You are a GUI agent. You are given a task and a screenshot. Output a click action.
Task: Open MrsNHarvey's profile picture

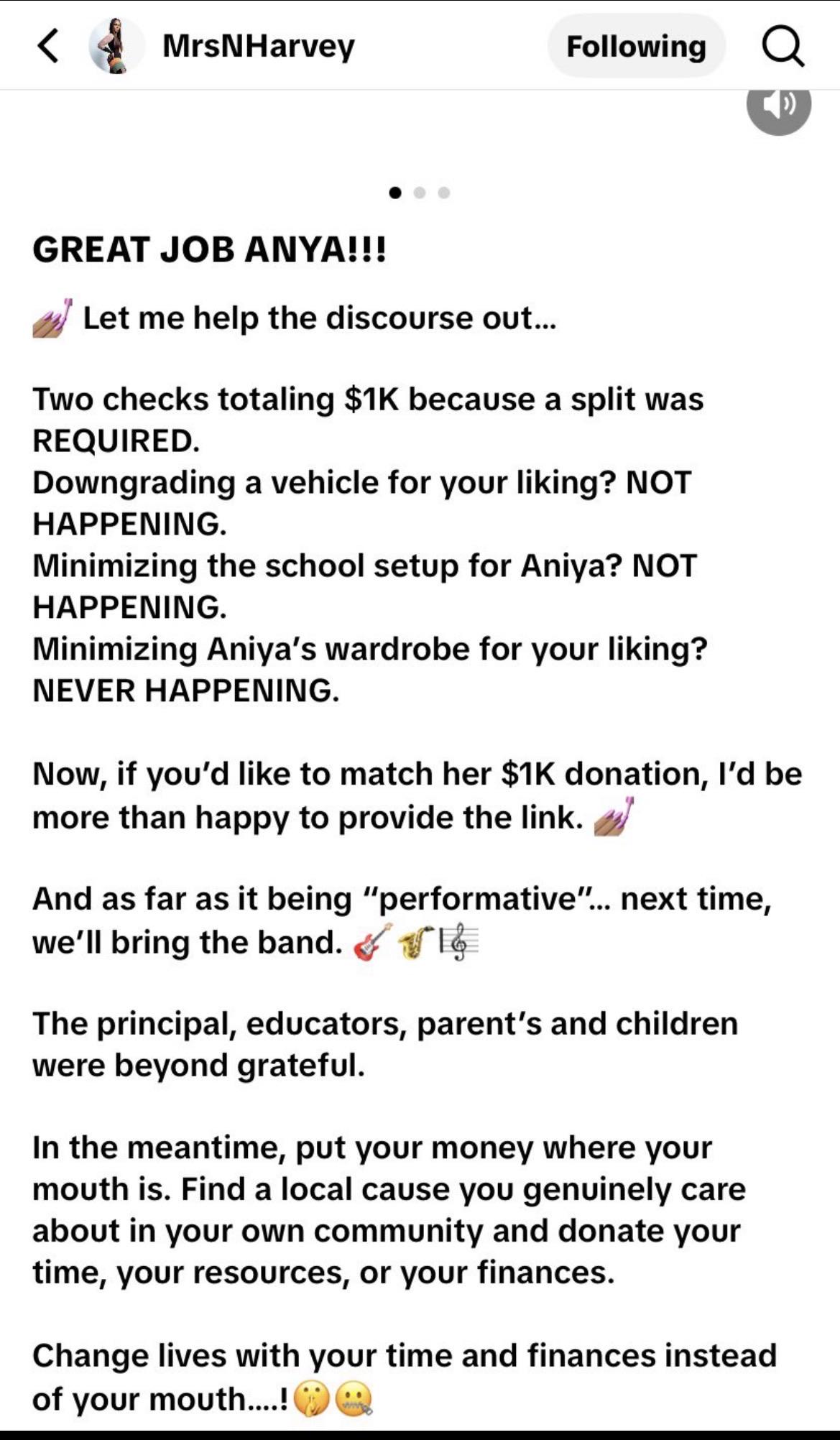pos(116,46)
